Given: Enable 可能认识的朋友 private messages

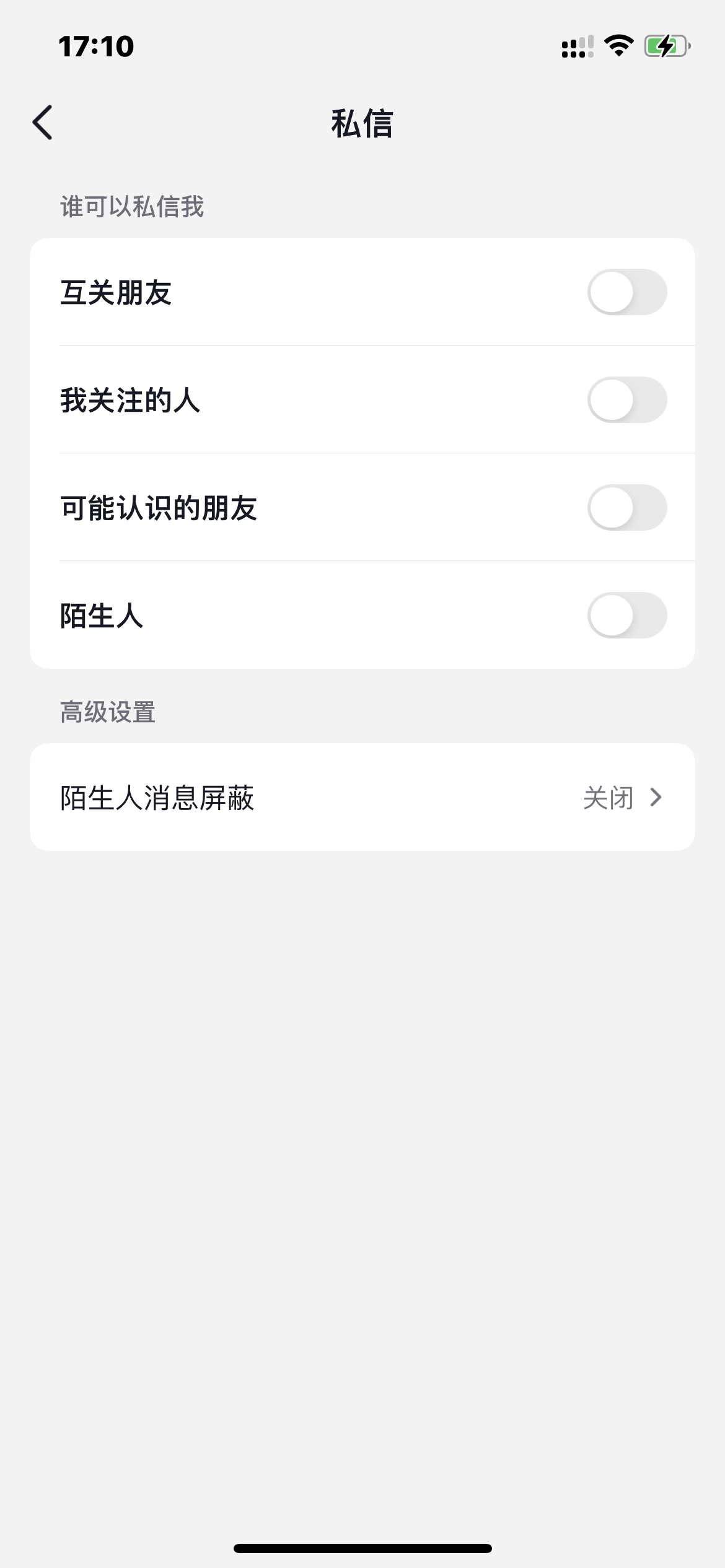Looking at the screenshot, I should point(626,508).
